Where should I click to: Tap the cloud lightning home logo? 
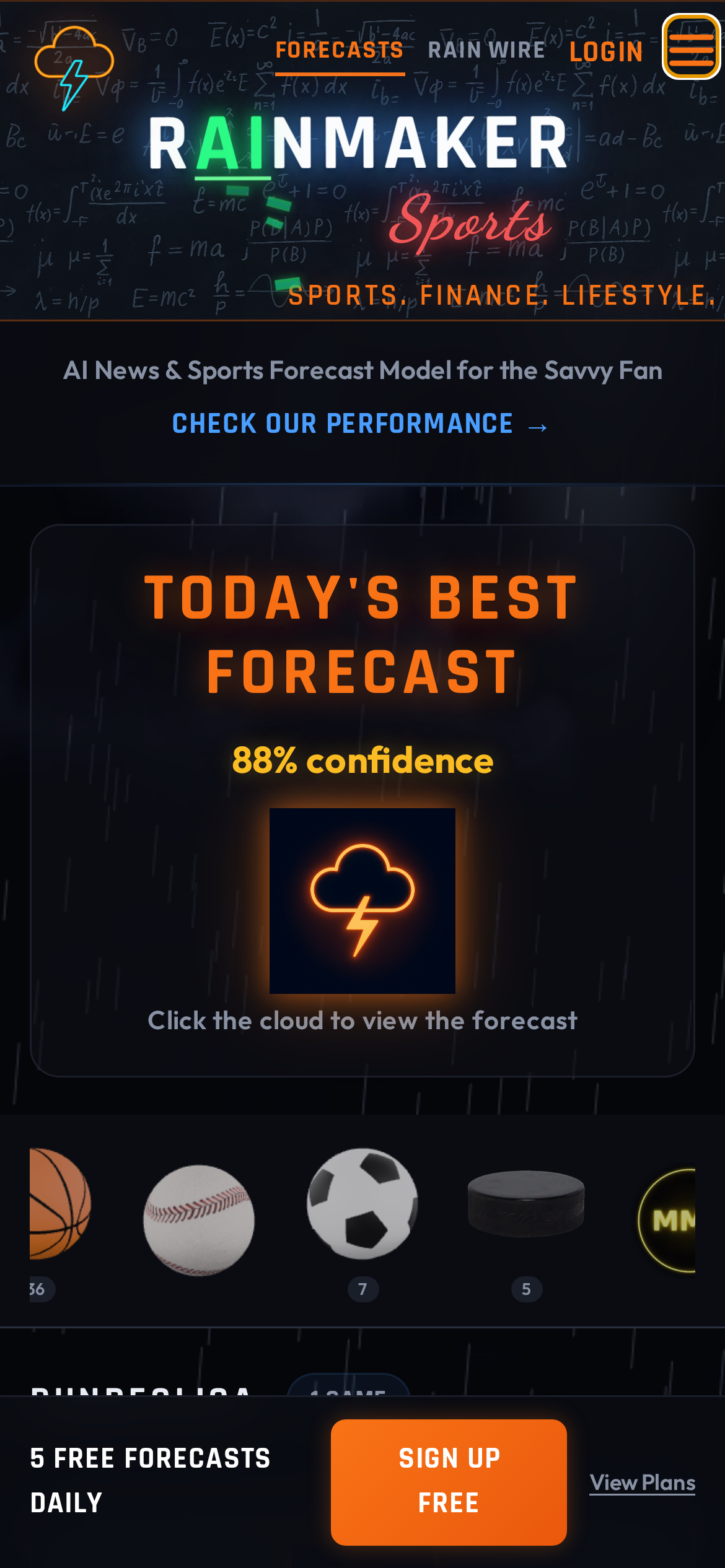[74, 67]
